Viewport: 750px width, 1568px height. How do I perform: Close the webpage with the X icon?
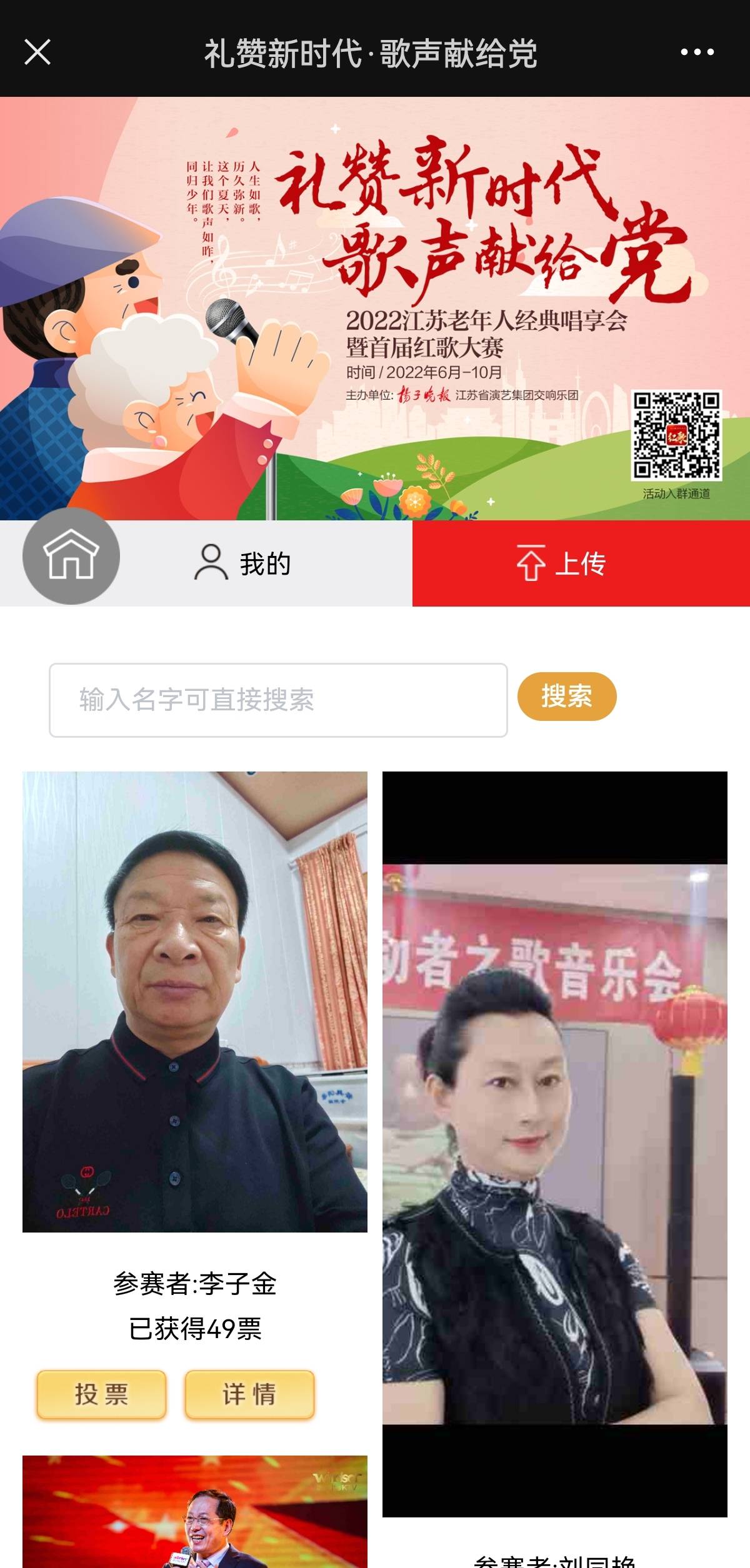click(37, 52)
